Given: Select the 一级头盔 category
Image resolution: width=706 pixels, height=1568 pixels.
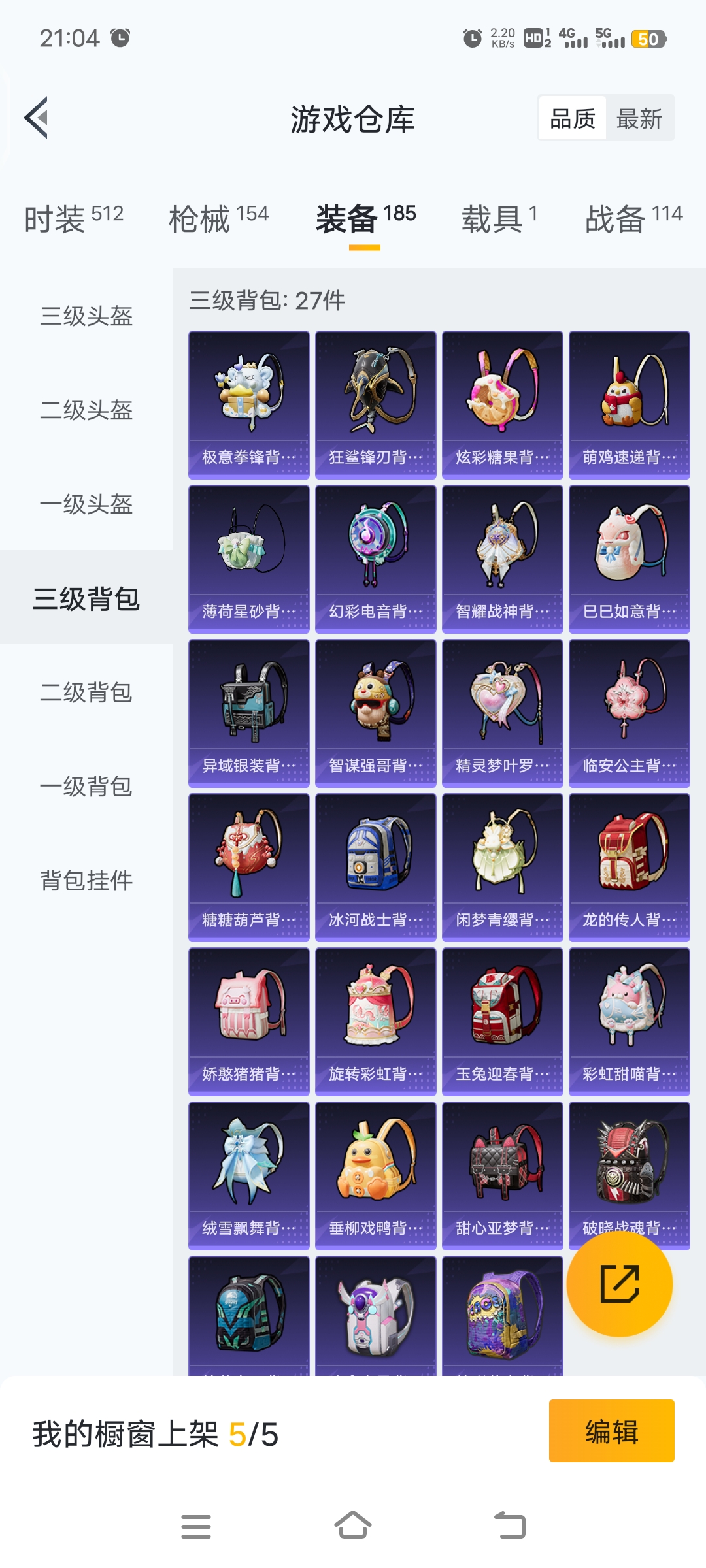Looking at the screenshot, I should click(86, 504).
